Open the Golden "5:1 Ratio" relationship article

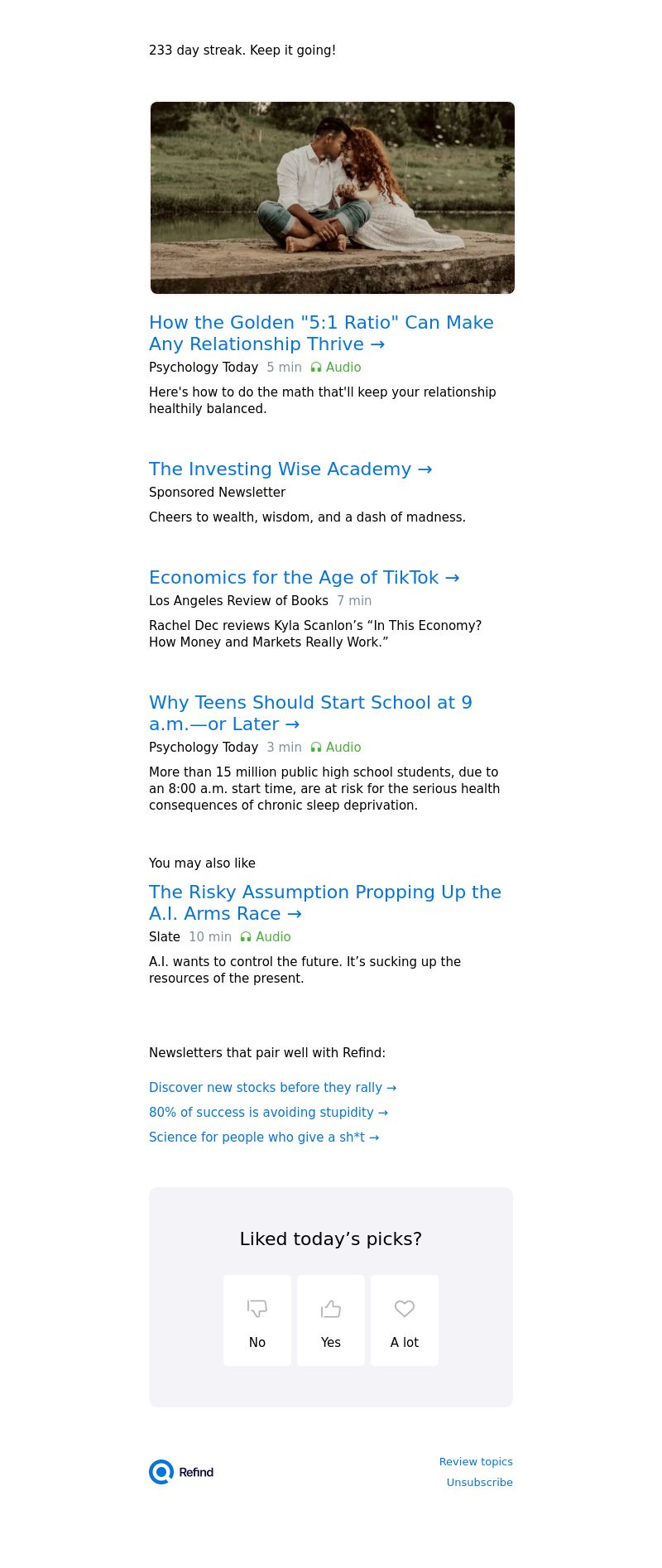coord(321,333)
